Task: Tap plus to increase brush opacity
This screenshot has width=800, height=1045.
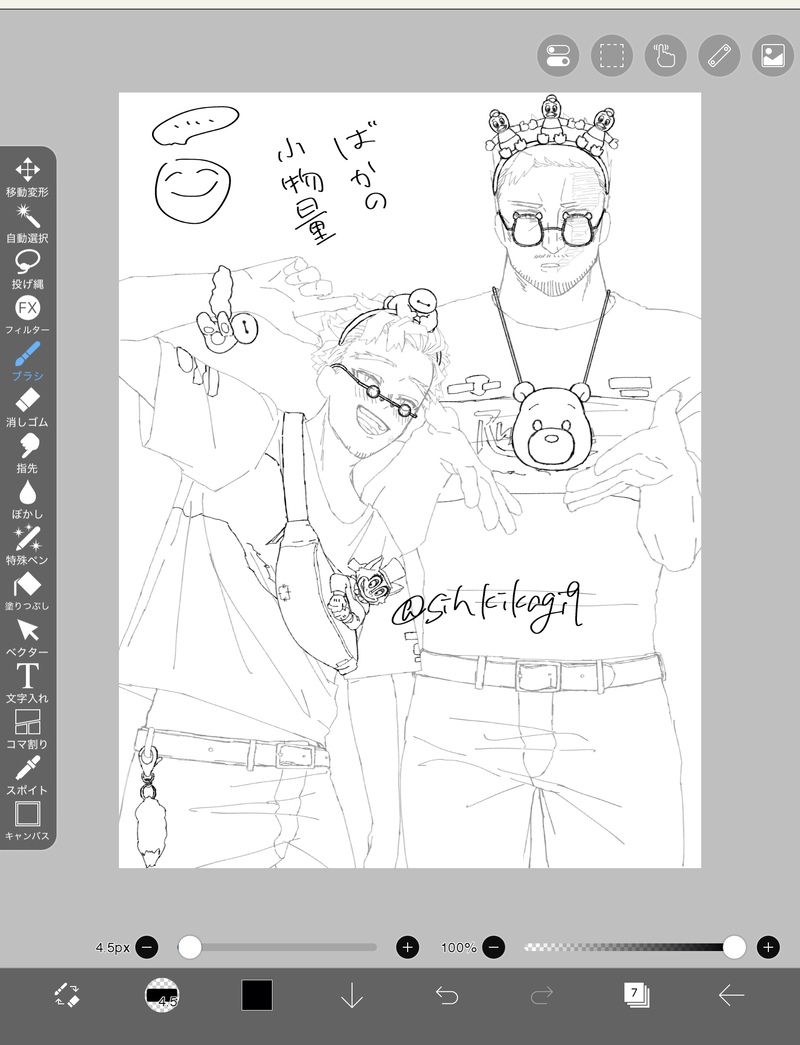Action: 767,946
